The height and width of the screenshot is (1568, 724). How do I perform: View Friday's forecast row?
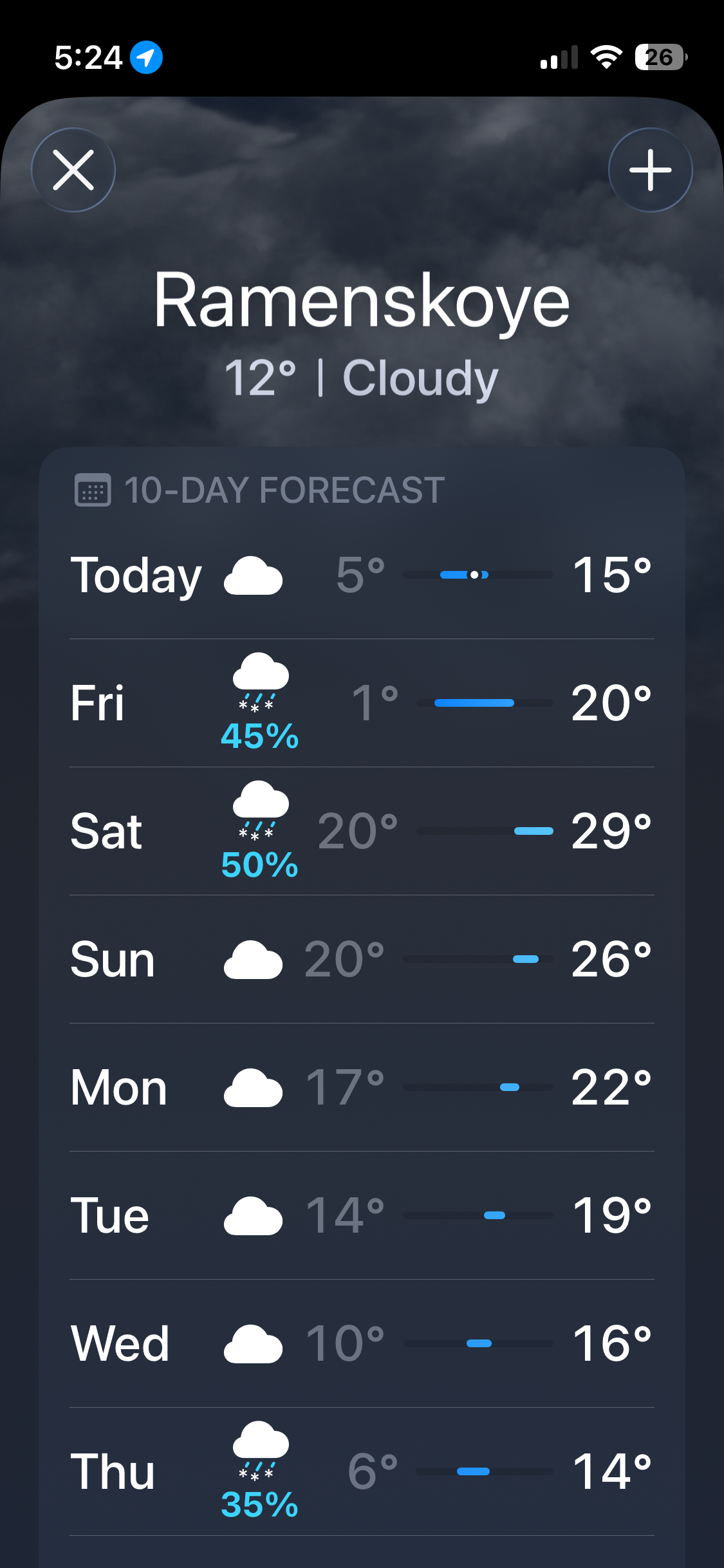(x=362, y=703)
